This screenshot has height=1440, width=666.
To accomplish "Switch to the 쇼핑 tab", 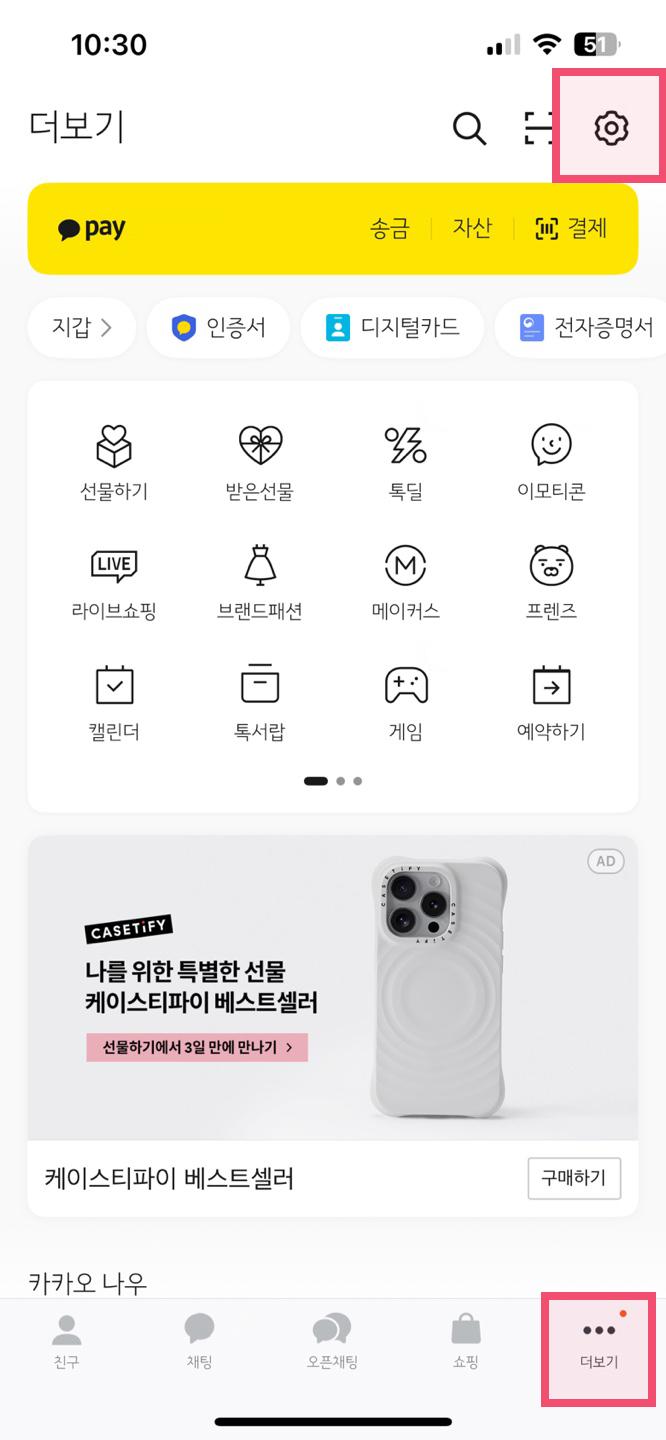I will click(466, 1341).
